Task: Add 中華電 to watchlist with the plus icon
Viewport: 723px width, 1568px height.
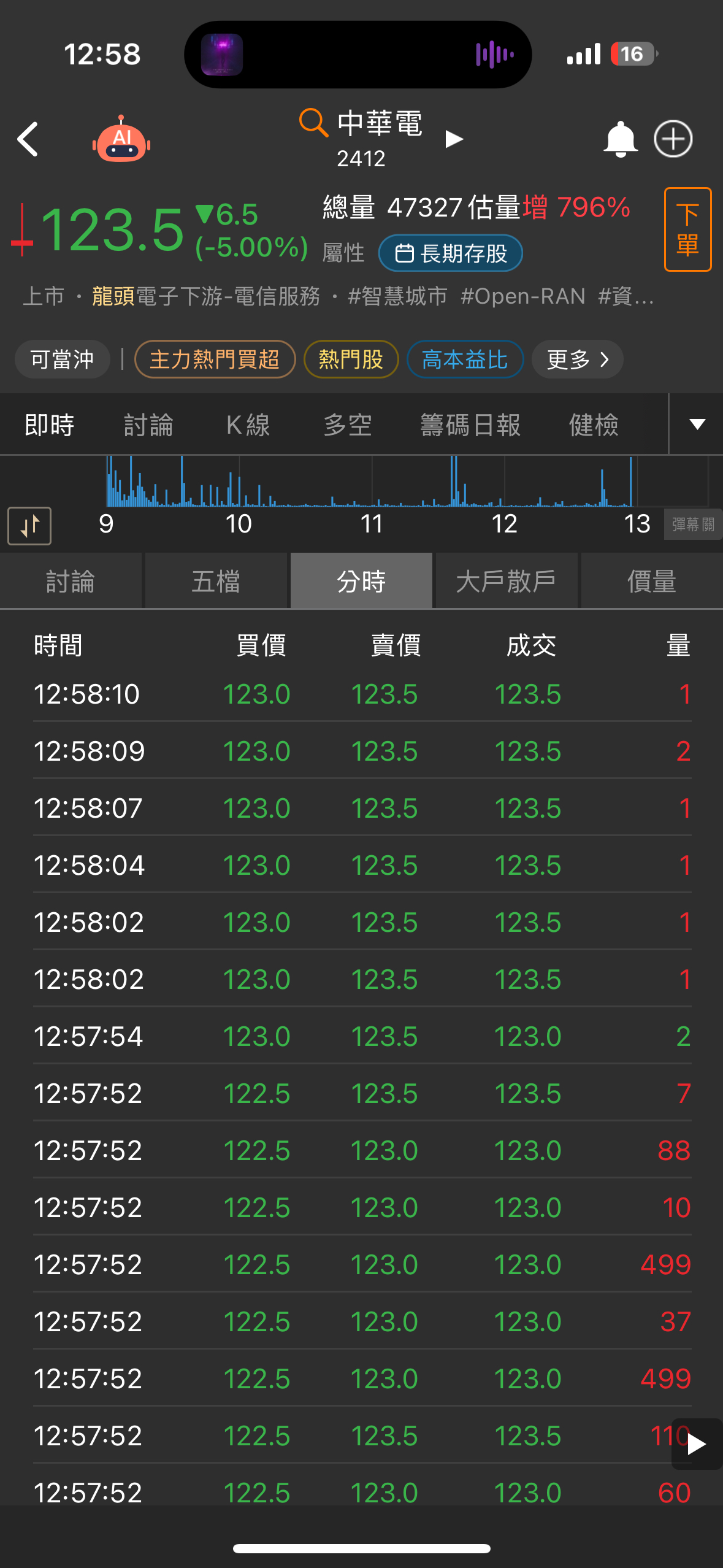Action: (x=673, y=139)
